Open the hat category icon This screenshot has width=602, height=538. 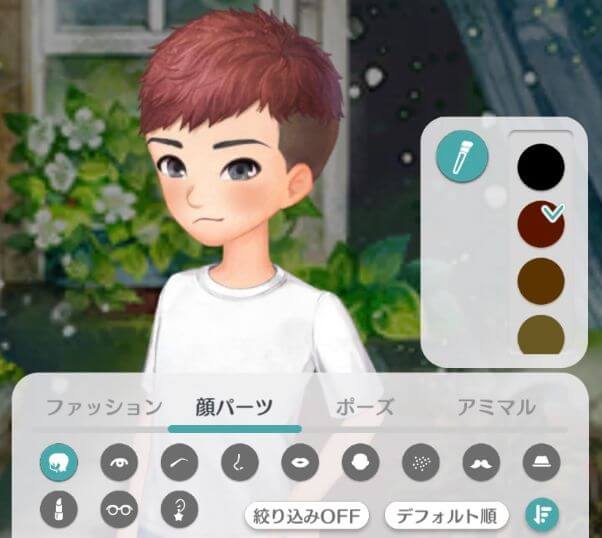541,462
